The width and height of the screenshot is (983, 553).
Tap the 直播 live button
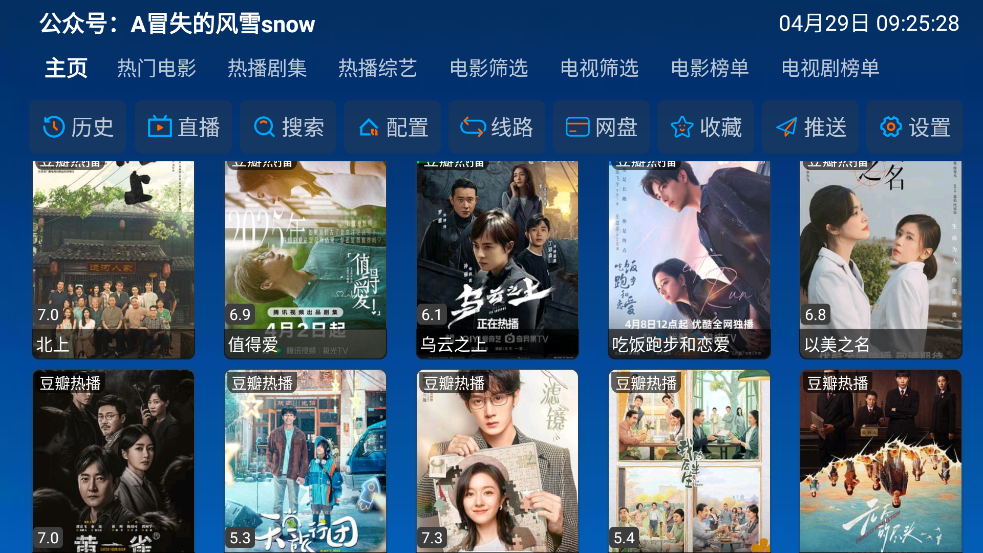pos(183,127)
